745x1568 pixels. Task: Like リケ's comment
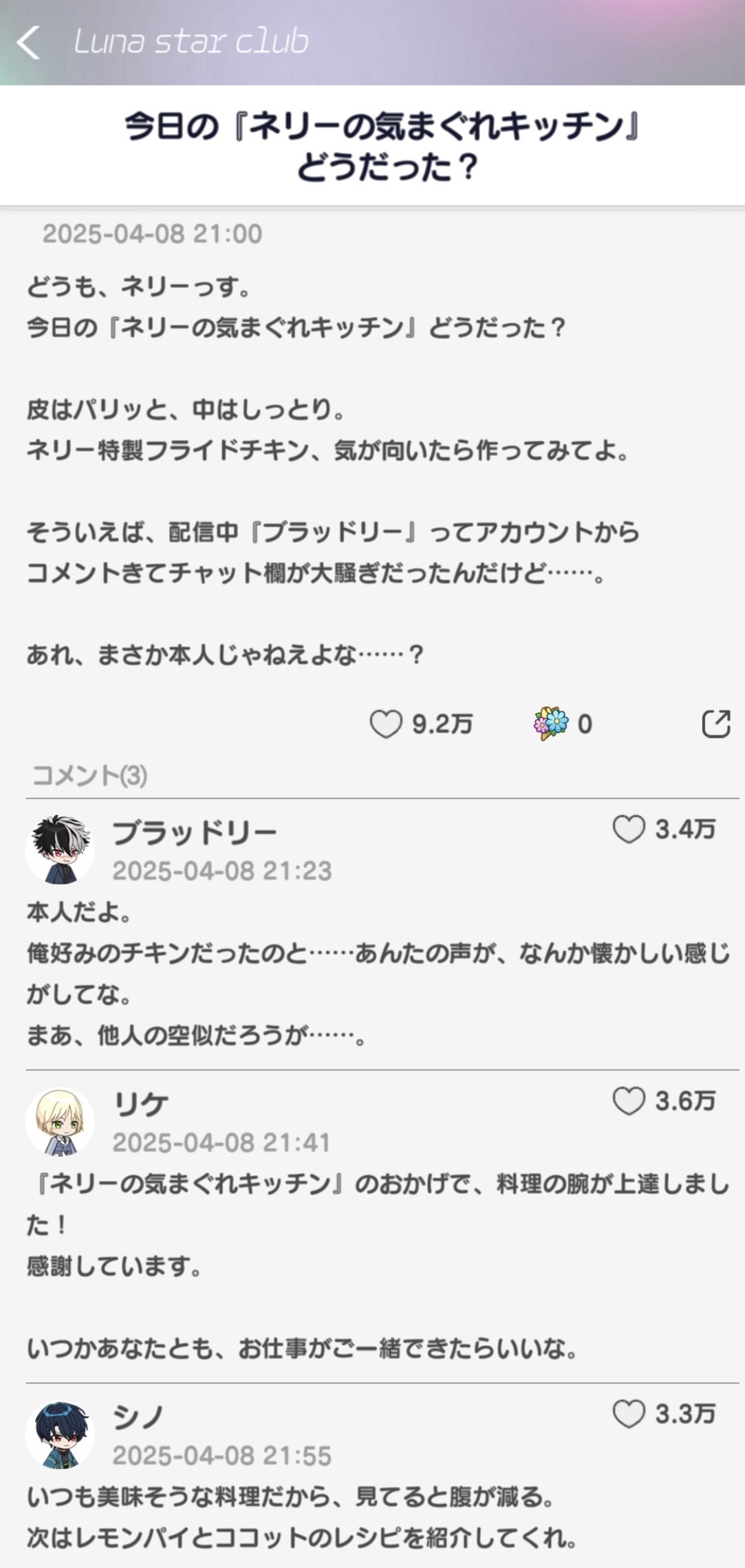[x=629, y=1101]
